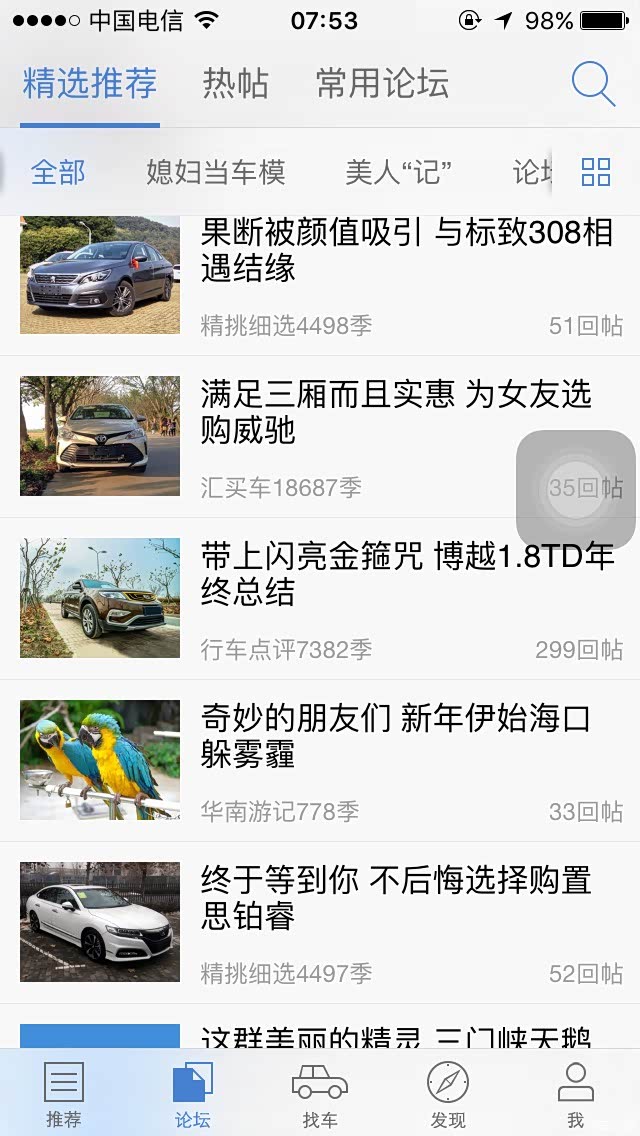Tap the 论坛 bottom tab

point(192,1094)
